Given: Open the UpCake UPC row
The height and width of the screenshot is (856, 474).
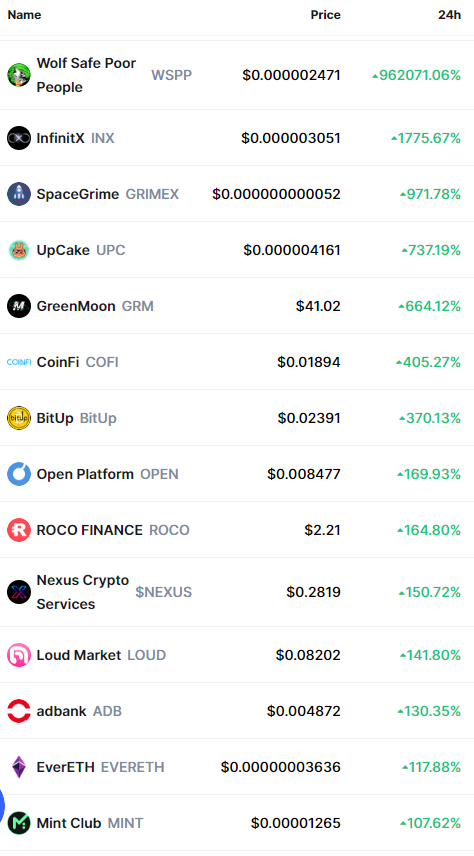Looking at the screenshot, I should point(237,250).
